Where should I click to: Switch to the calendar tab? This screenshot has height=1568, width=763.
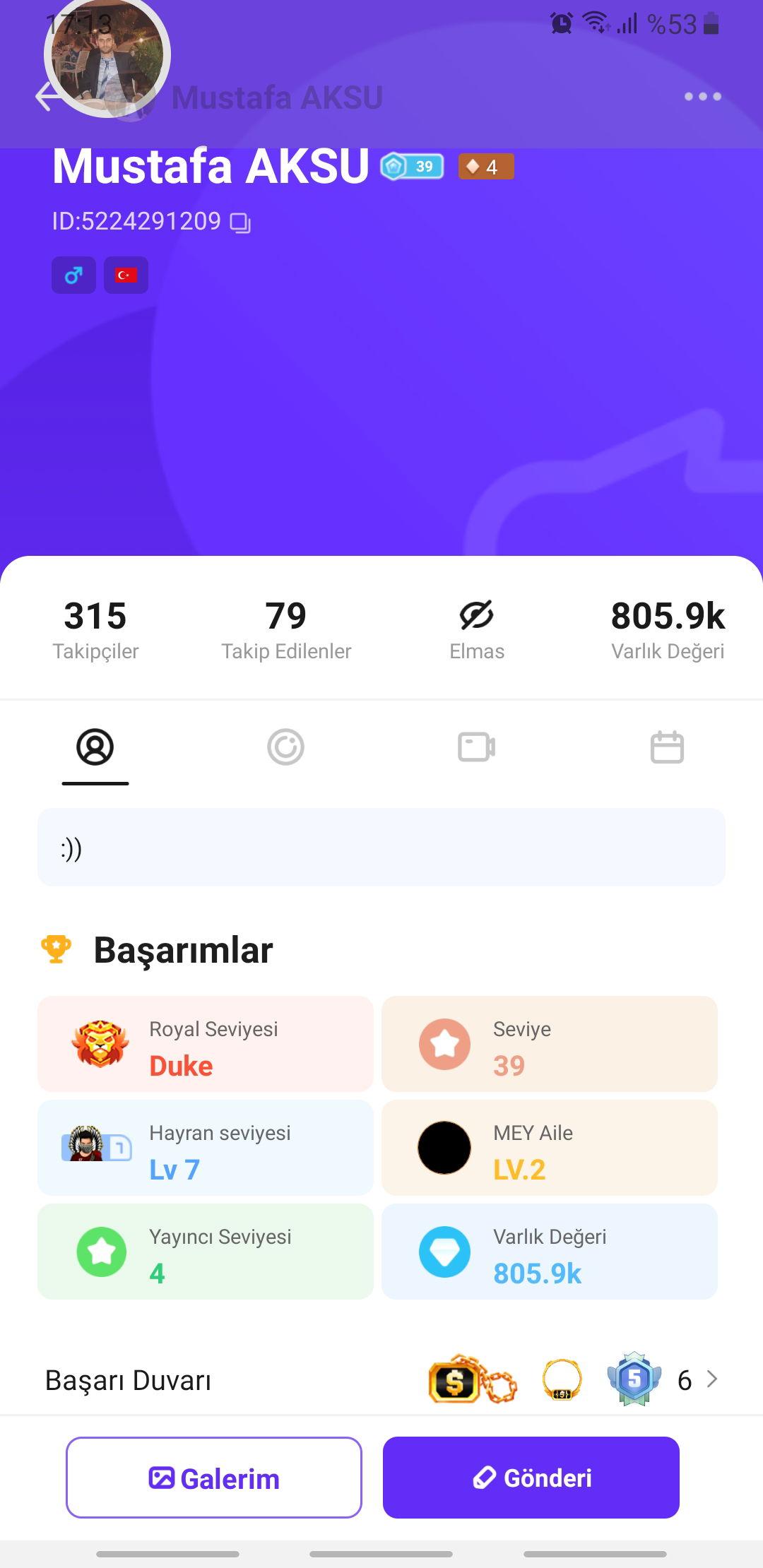(x=668, y=747)
